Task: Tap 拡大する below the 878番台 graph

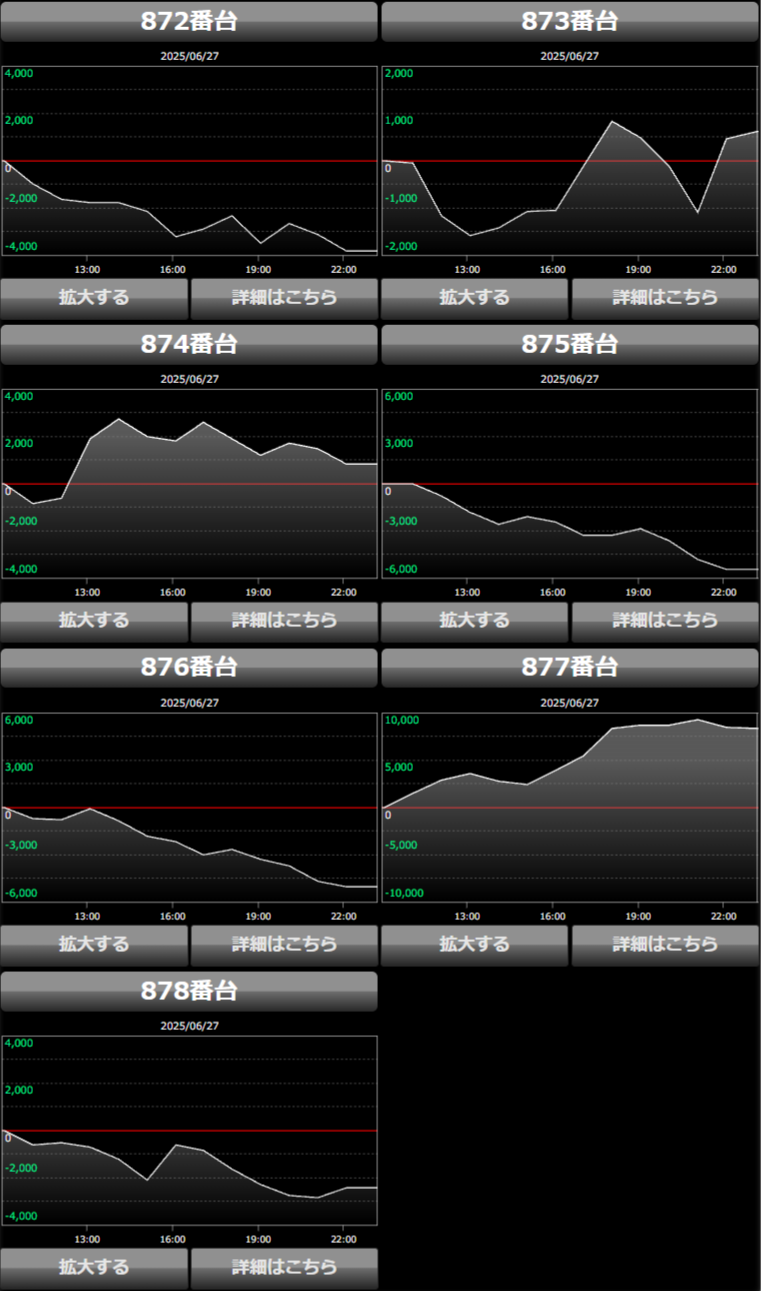Action: tap(94, 1268)
